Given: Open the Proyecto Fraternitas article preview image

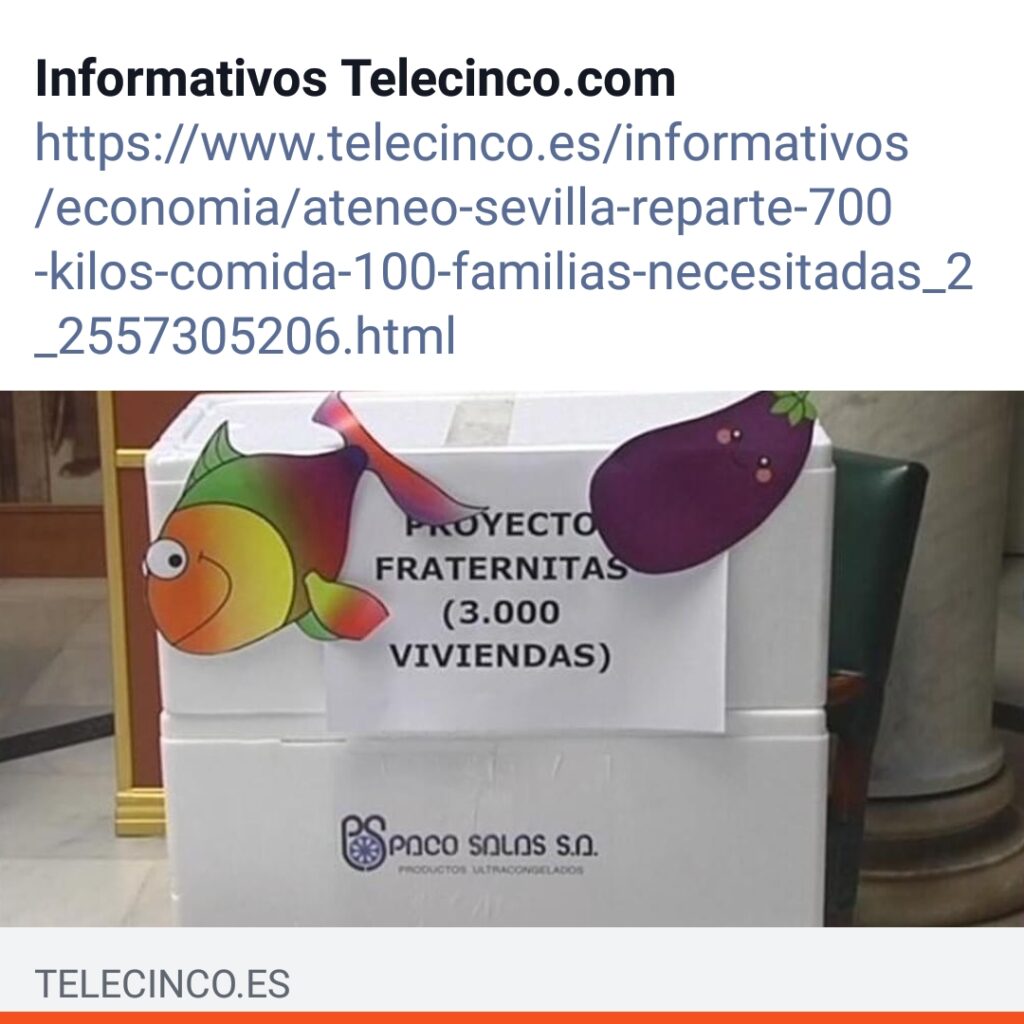Looking at the screenshot, I should (x=512, y=658).
